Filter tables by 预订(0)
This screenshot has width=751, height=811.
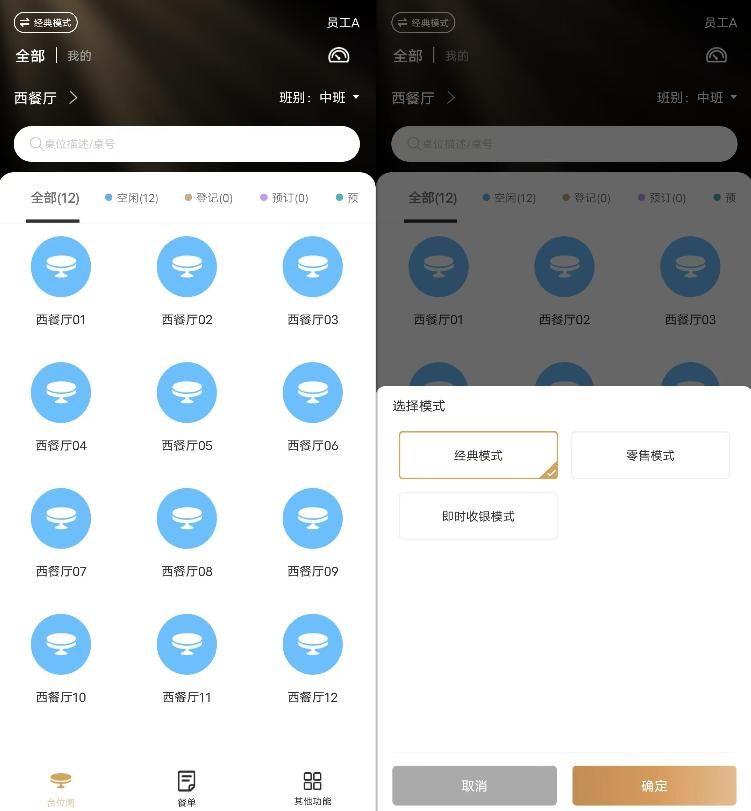point(284,198)
